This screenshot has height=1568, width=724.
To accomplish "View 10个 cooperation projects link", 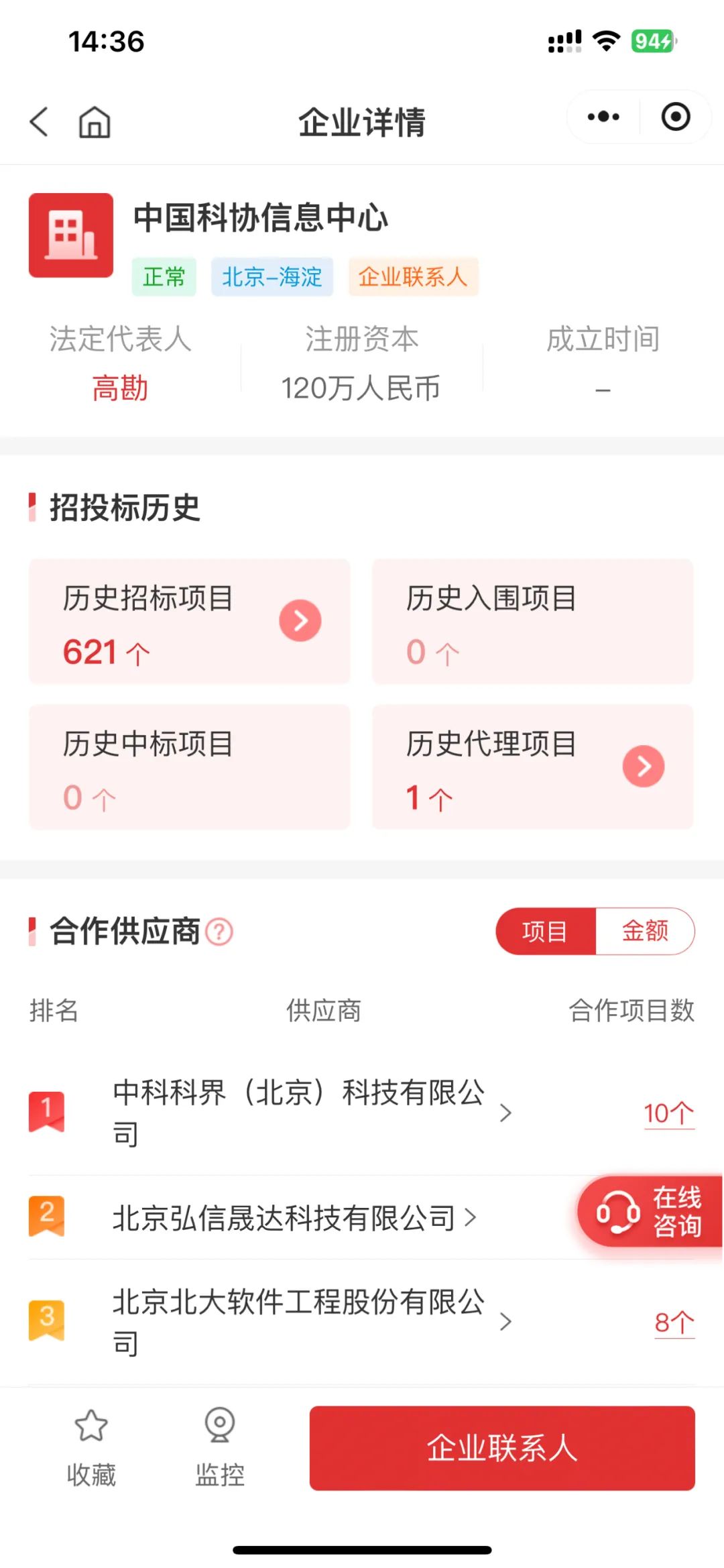I will pyautogui.click(x=668, y=1113).
